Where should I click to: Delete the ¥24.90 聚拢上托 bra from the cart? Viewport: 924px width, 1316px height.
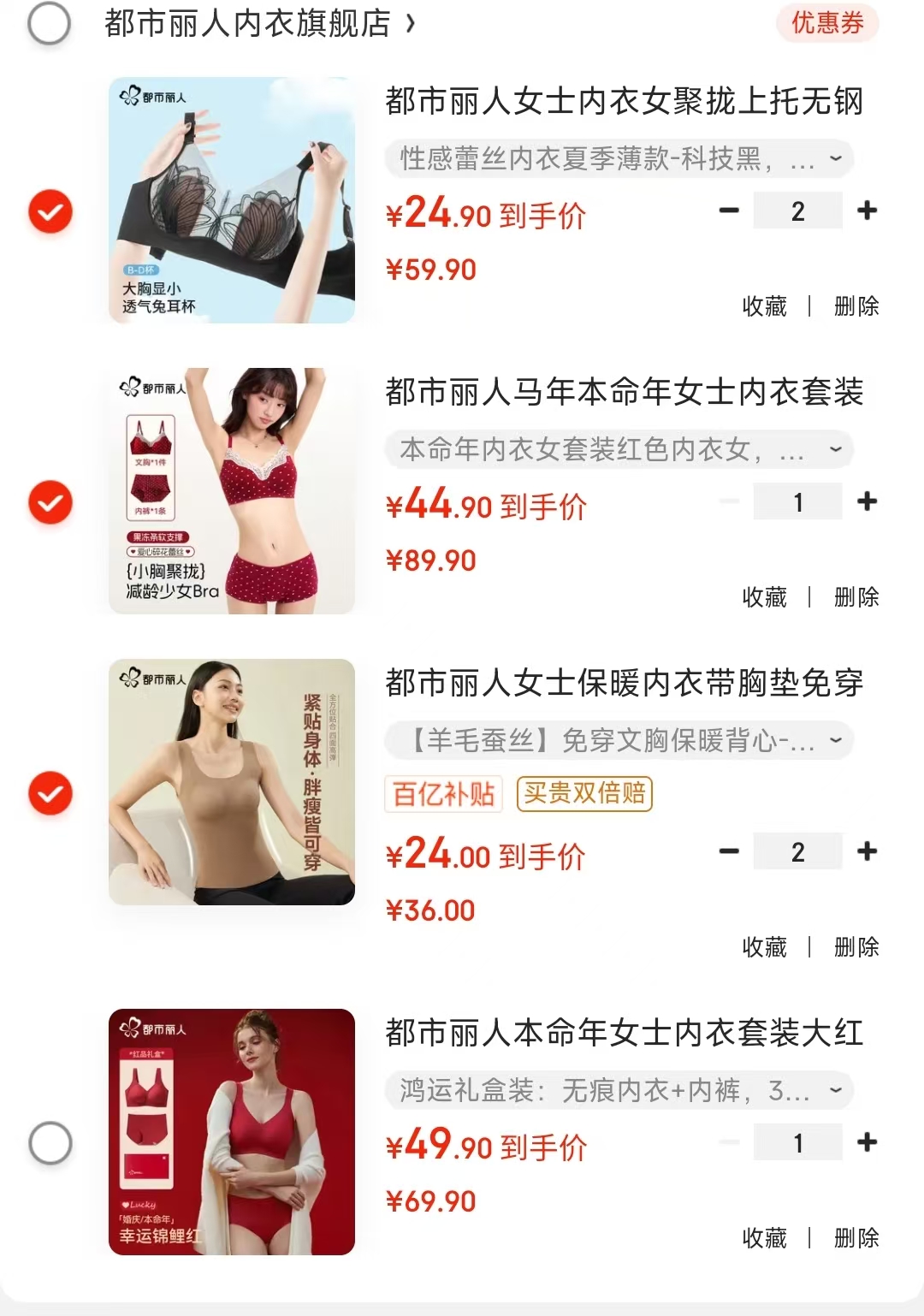(856, 306)
